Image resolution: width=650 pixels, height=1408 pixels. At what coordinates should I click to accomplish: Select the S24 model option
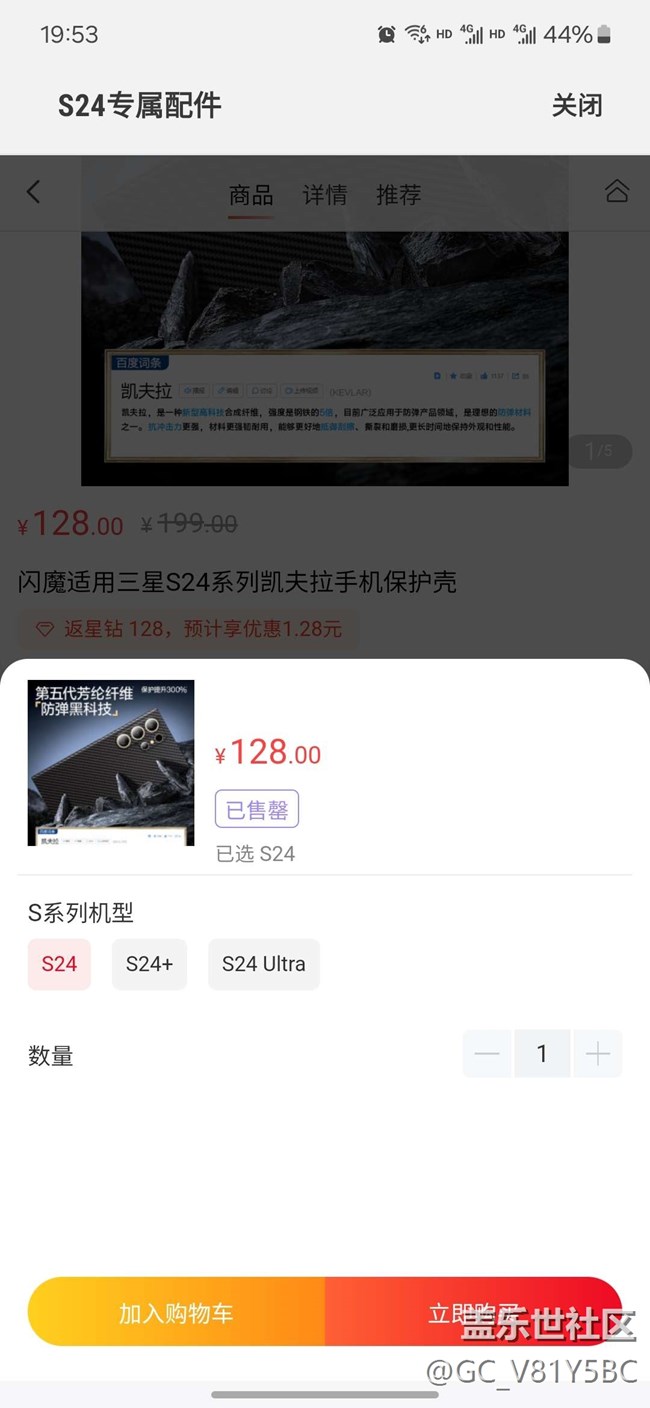point(59,964)
